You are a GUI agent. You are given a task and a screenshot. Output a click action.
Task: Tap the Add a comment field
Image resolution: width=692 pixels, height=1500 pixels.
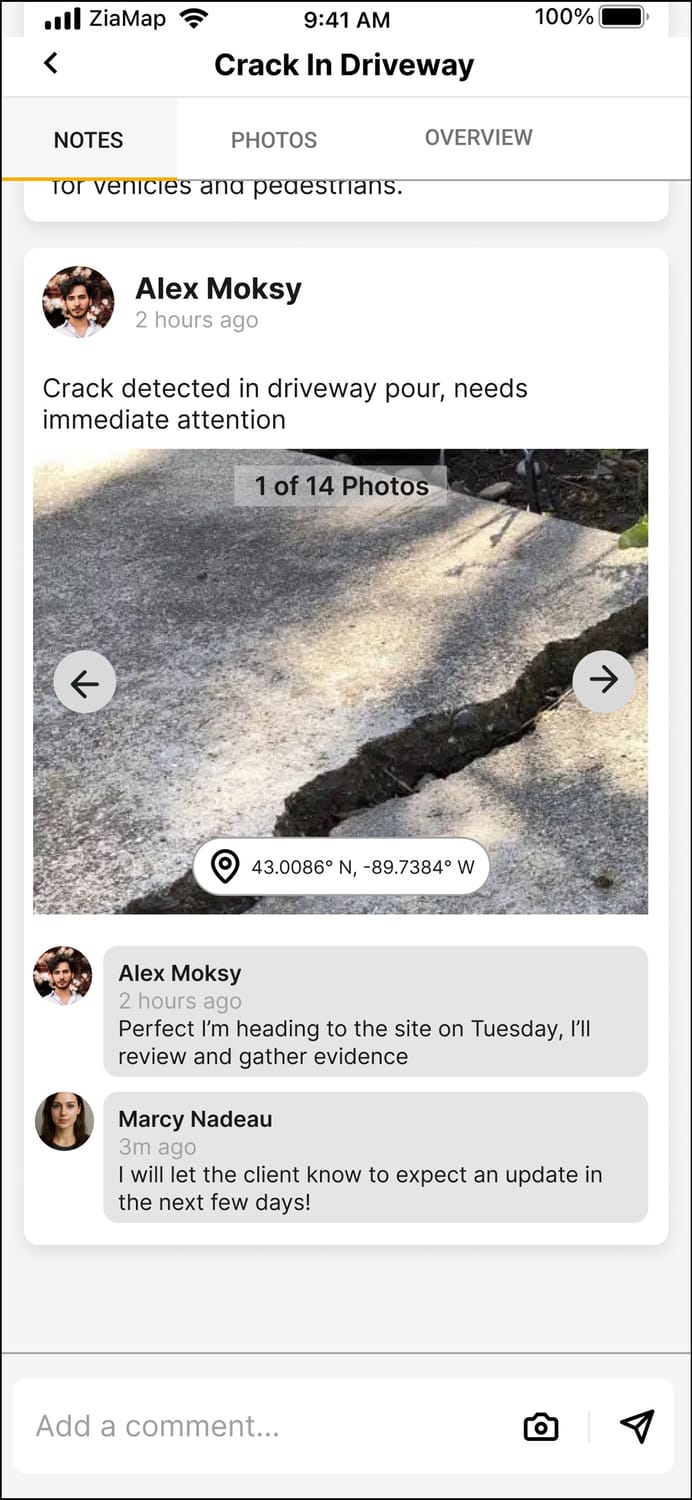pos(260,1426)
